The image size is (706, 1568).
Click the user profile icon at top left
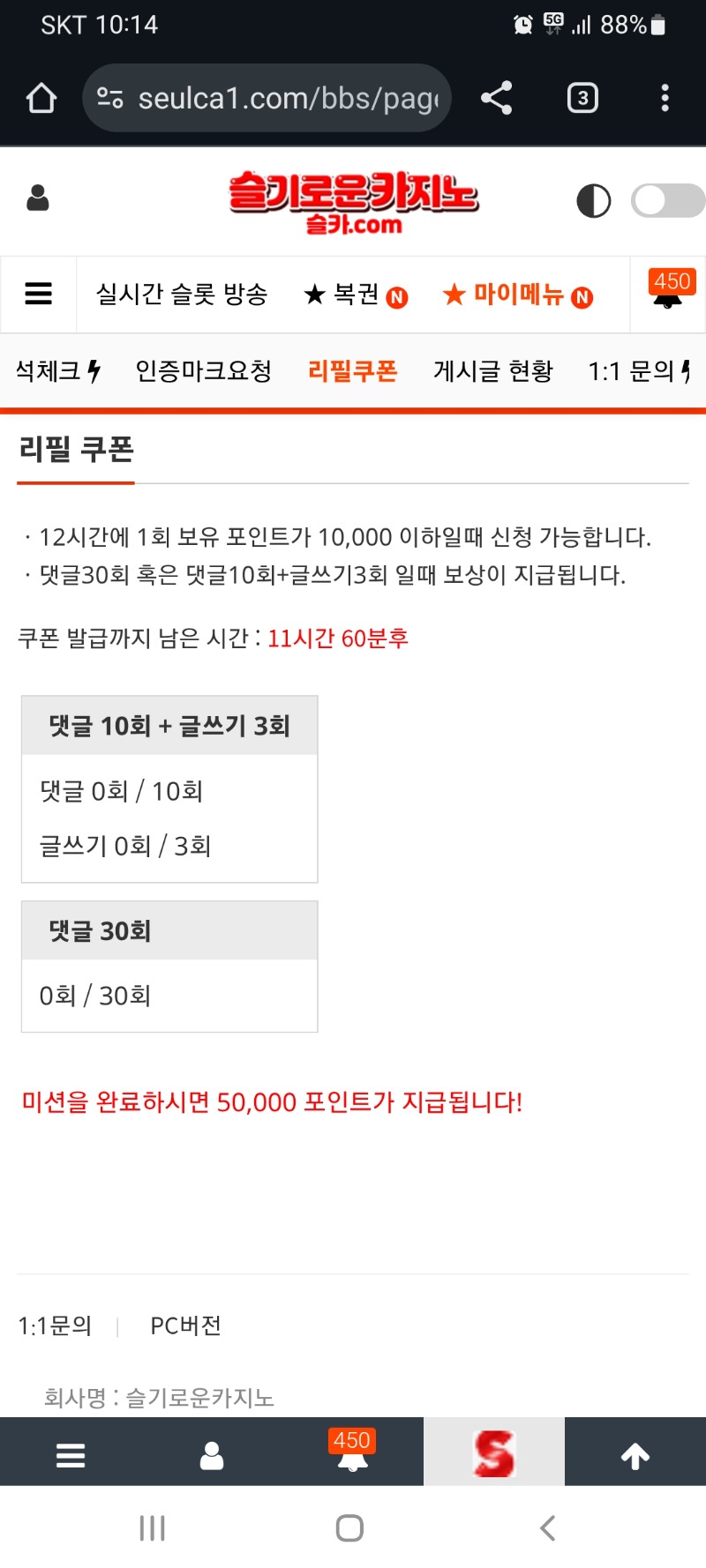tap(37, 198)
